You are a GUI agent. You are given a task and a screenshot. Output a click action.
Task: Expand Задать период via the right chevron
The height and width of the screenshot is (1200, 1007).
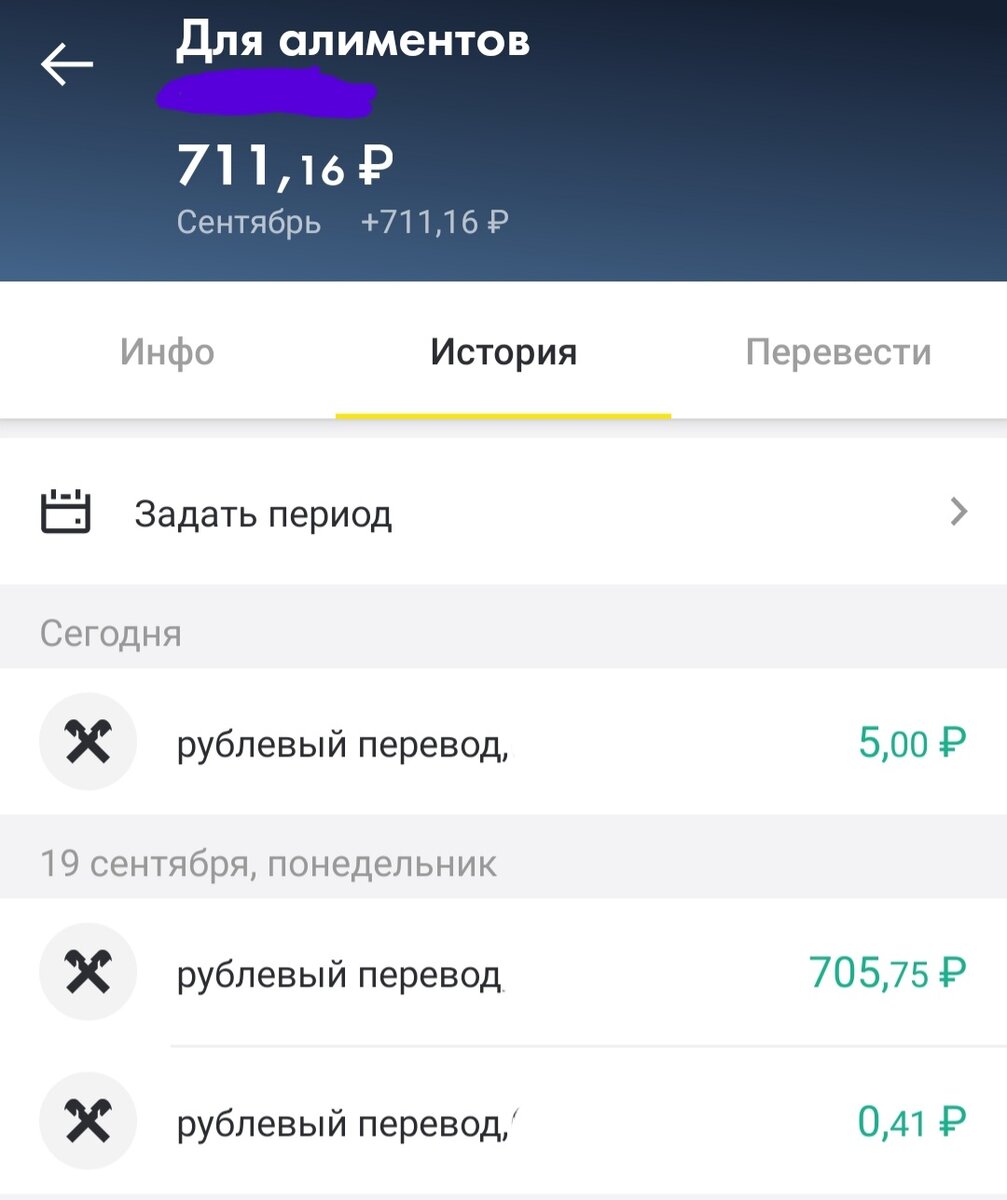pyautogui.click(x=957, y=513)
